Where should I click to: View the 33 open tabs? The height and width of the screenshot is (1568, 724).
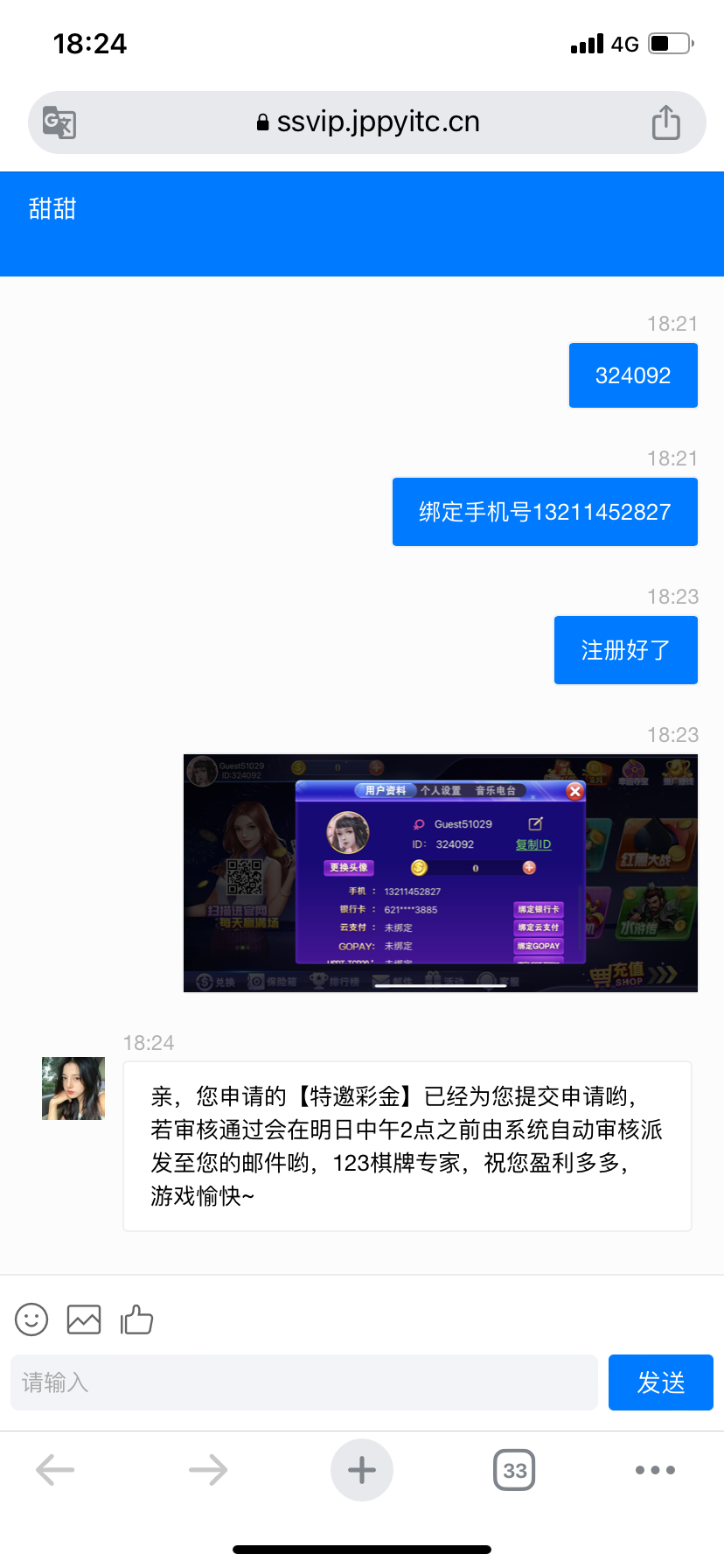(514, 1470)
